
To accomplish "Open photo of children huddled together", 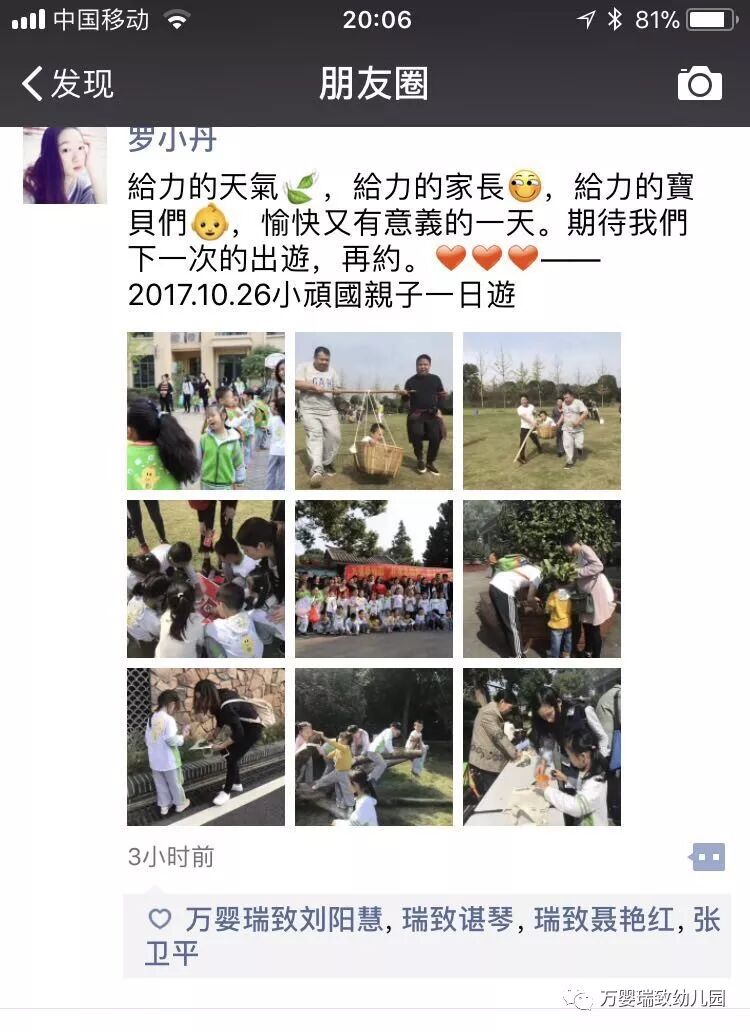I will [x=206, y=579].
